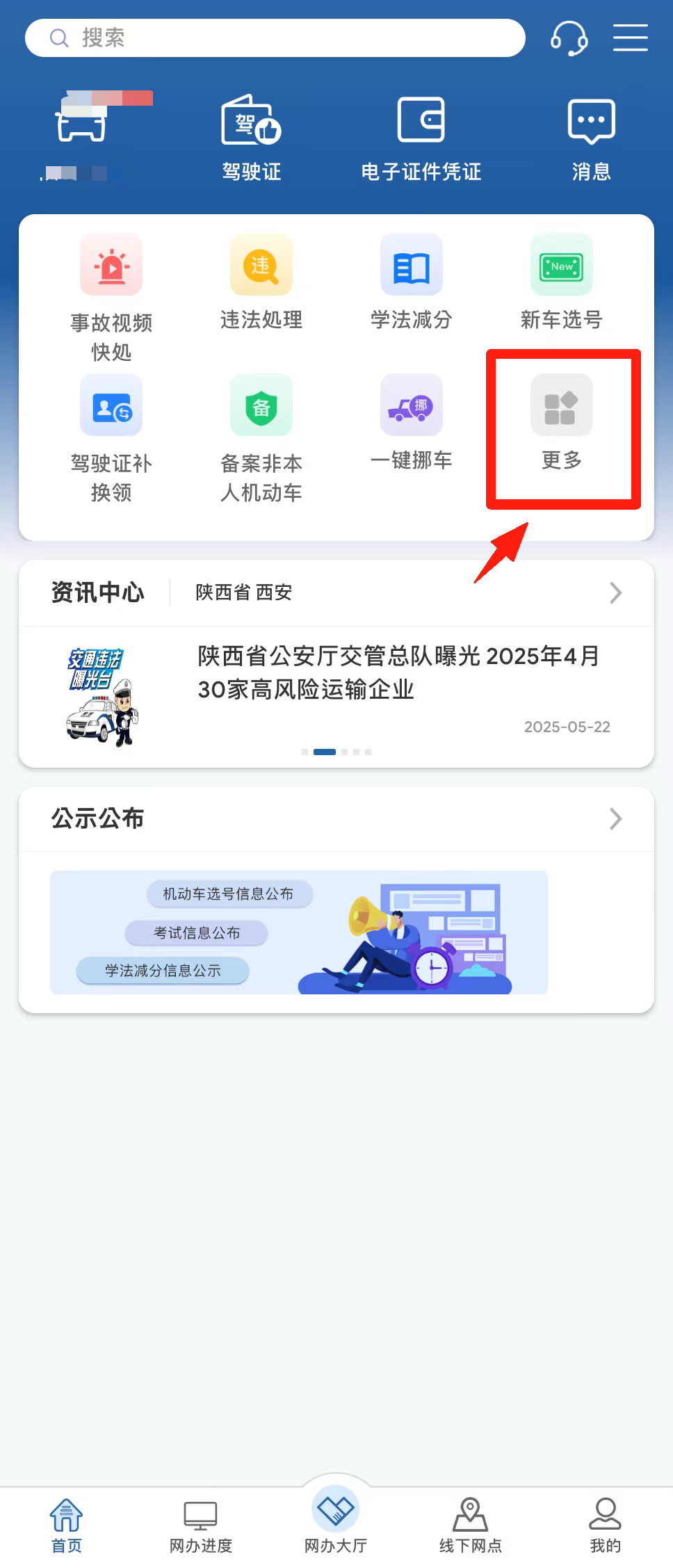Open 驾驶证 driver license section

251,137
